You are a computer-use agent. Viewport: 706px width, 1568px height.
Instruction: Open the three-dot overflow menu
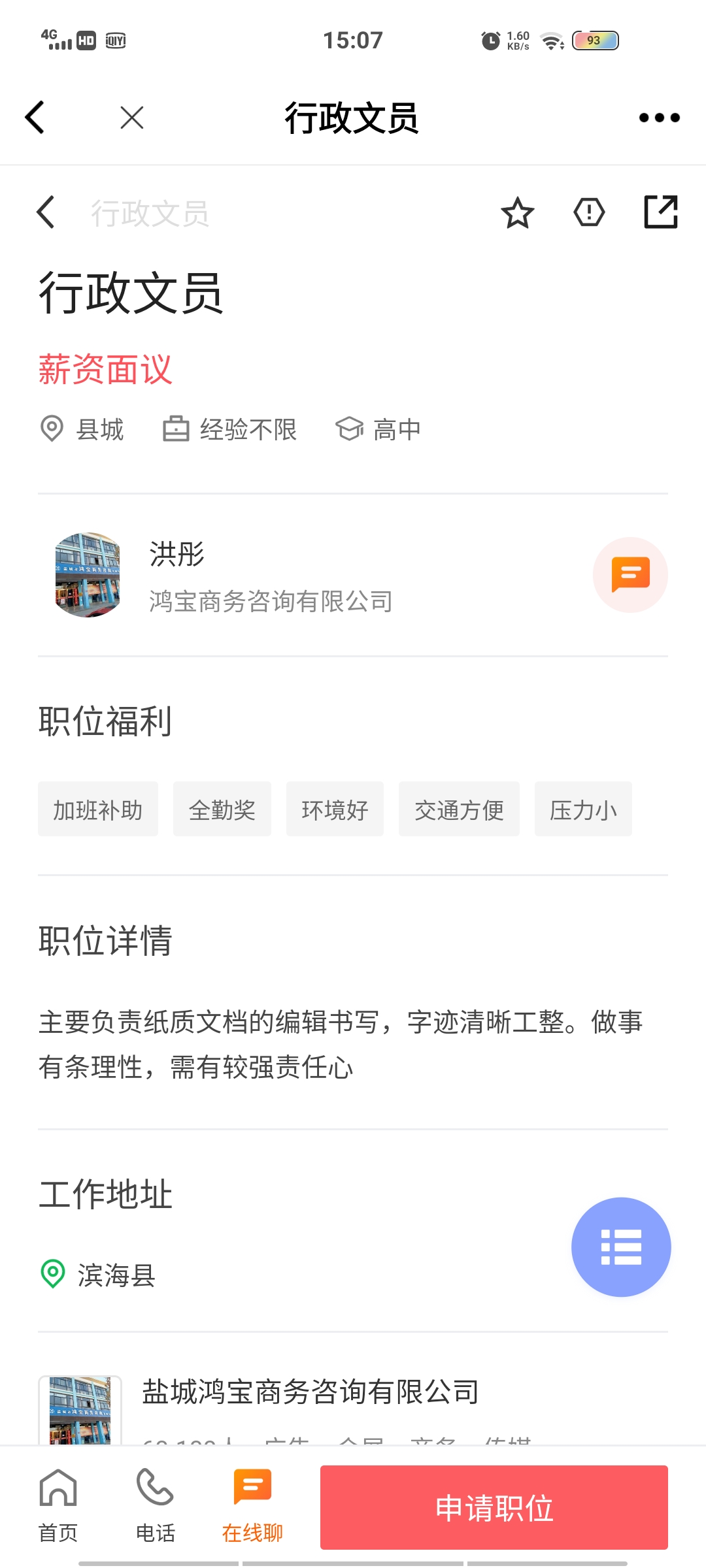pos(659,118)
